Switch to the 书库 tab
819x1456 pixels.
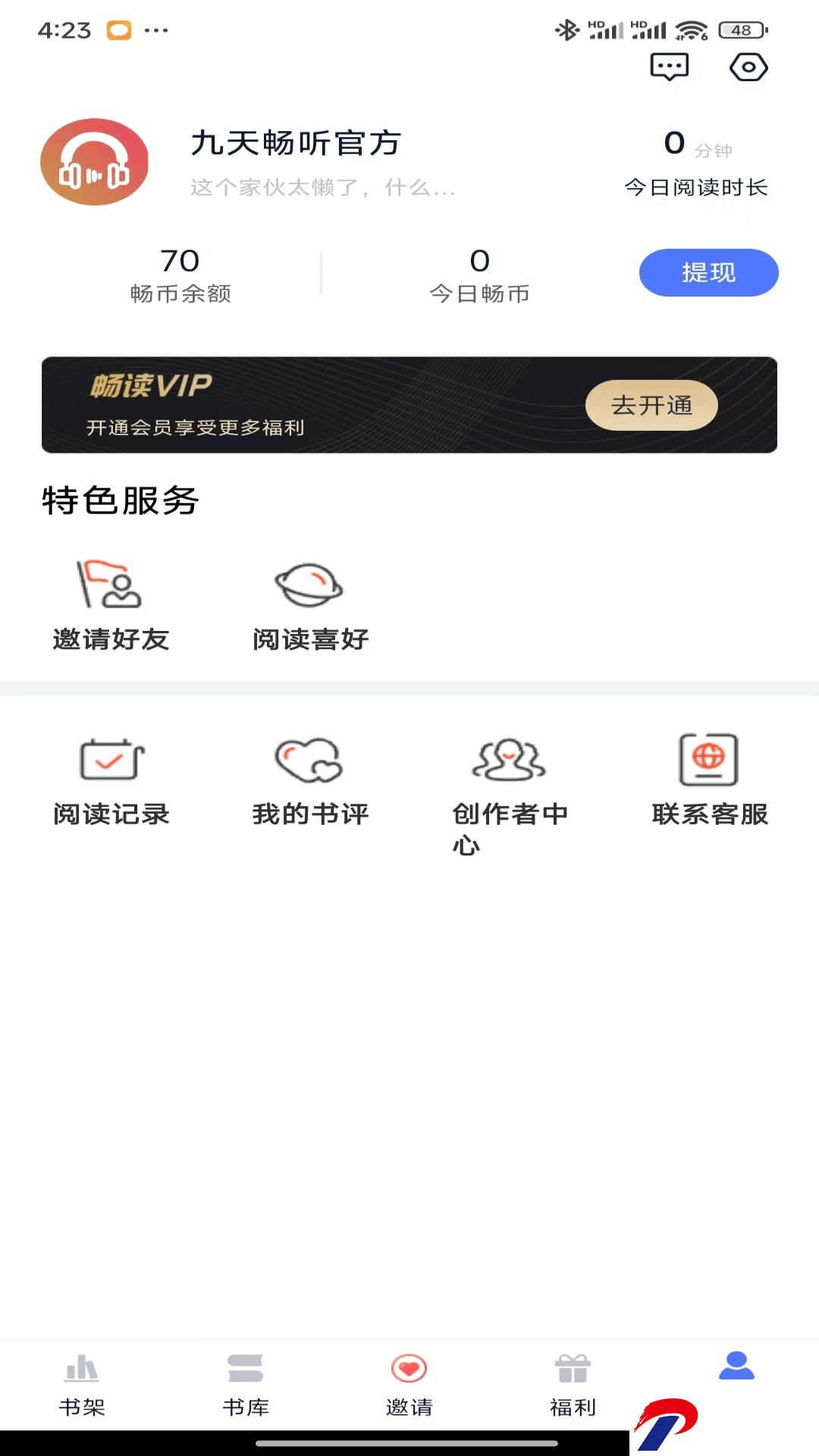tap(246, 1385)
